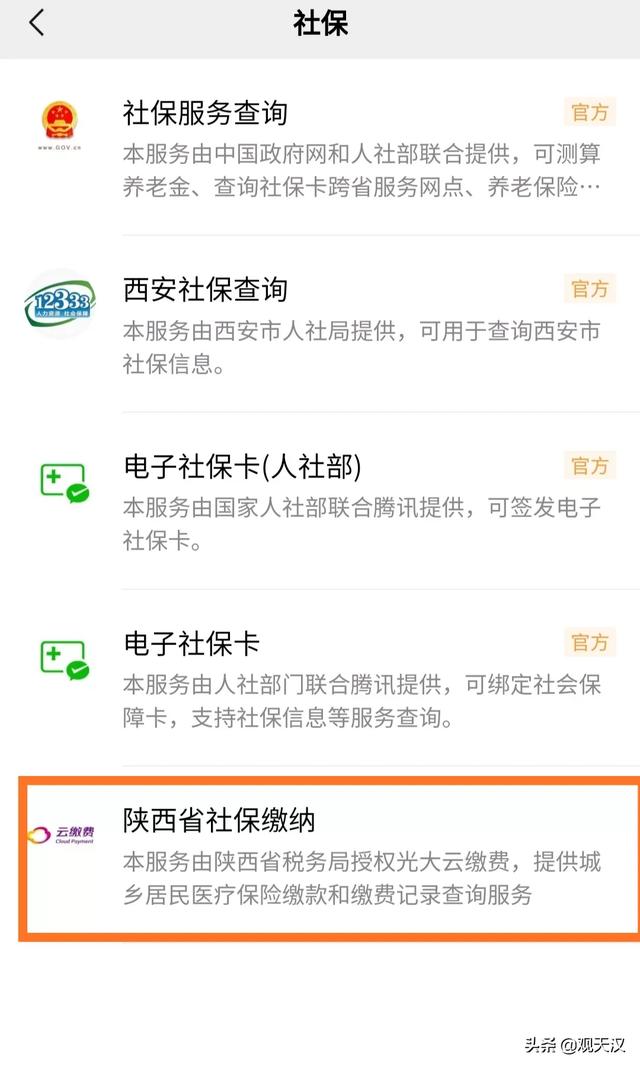Open the 电子社保卡 bind-card service

[x=320, y=678]
